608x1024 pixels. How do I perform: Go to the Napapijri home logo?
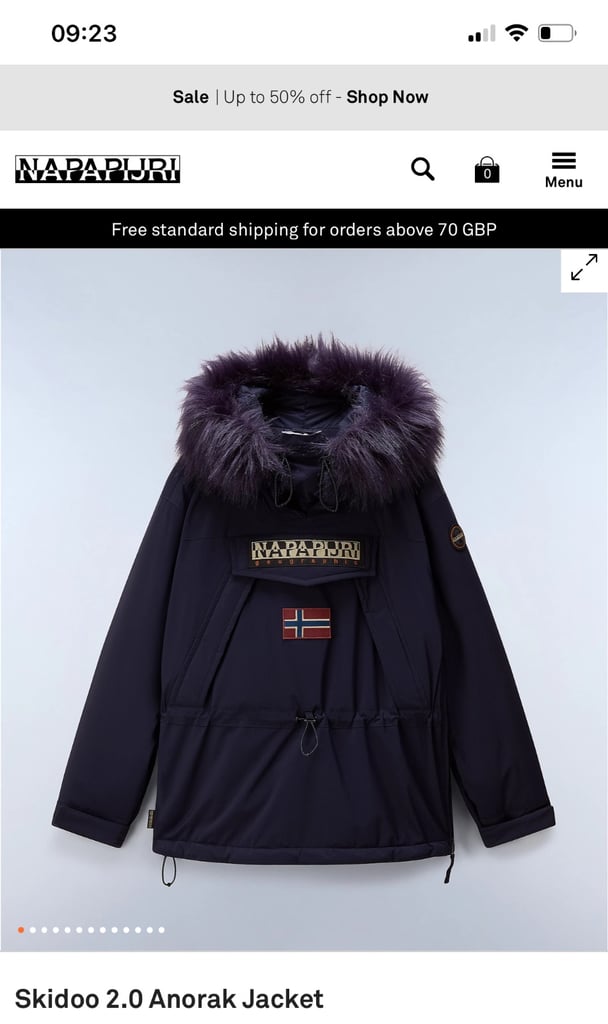tap(97, 169)
